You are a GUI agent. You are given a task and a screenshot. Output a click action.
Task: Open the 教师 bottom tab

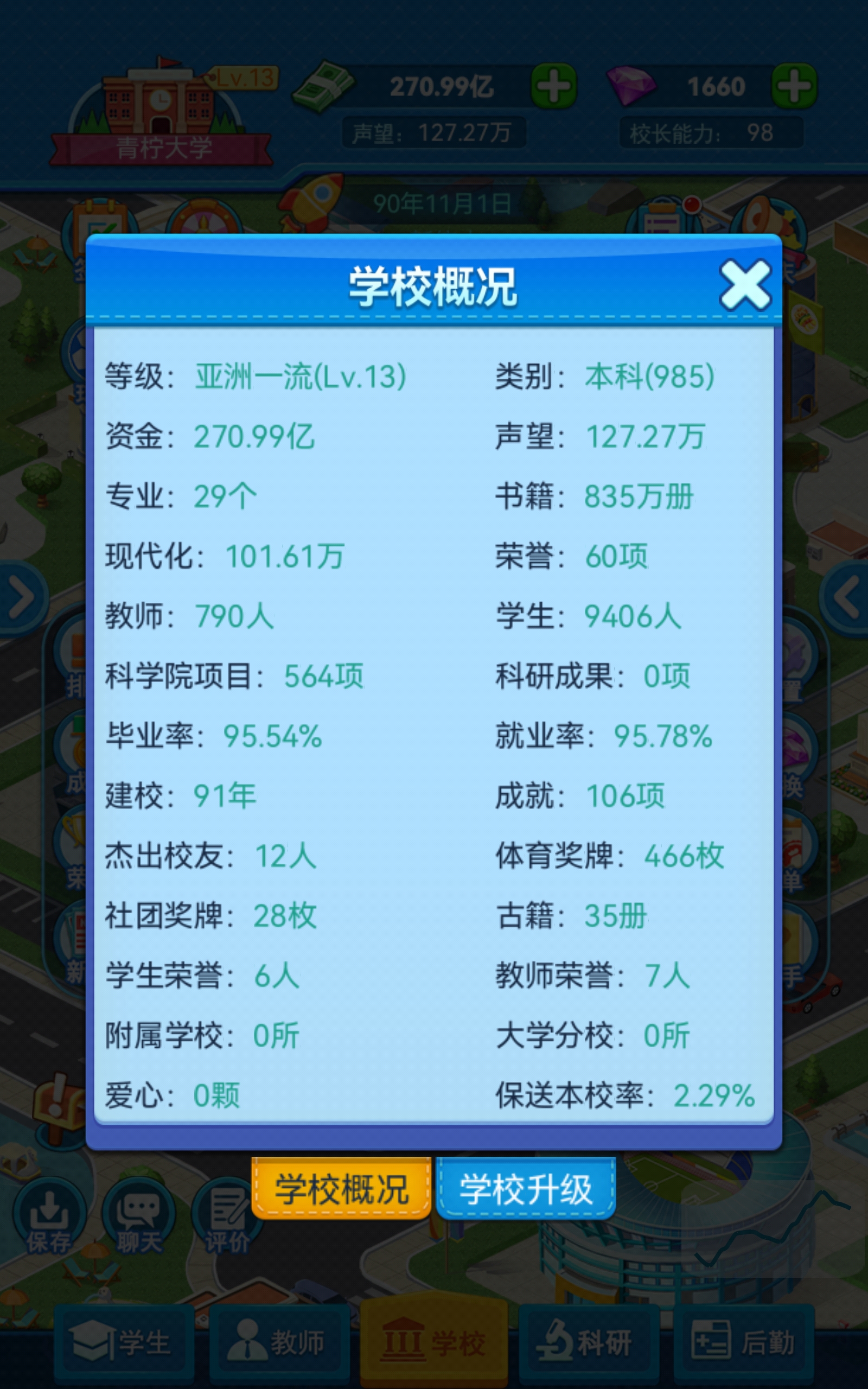pos(279,1342)
